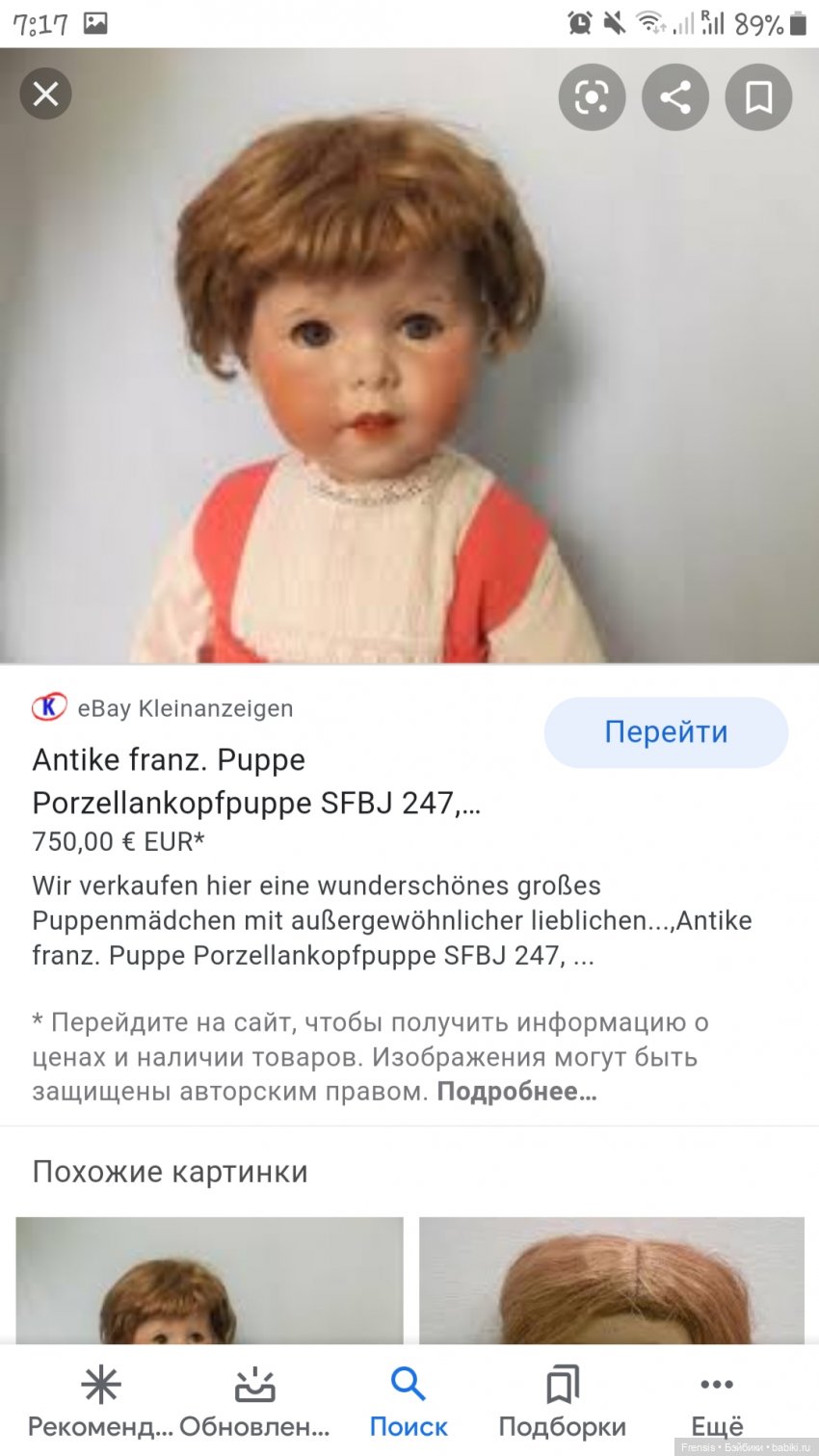819x1456 pixels.
Task: Search this image with Lens
Action: [x=592, y=96]
